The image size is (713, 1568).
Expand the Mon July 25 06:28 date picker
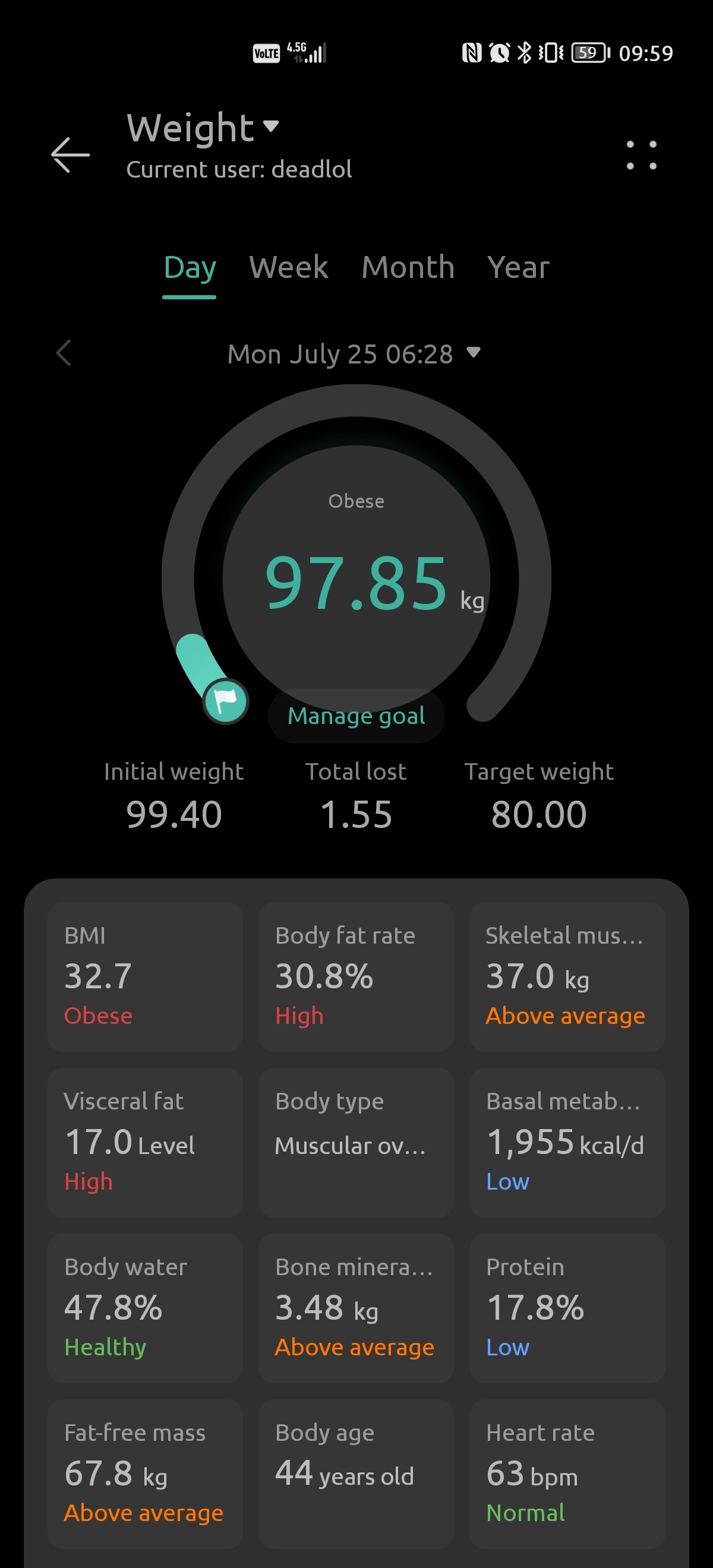(x=353, y=353)
